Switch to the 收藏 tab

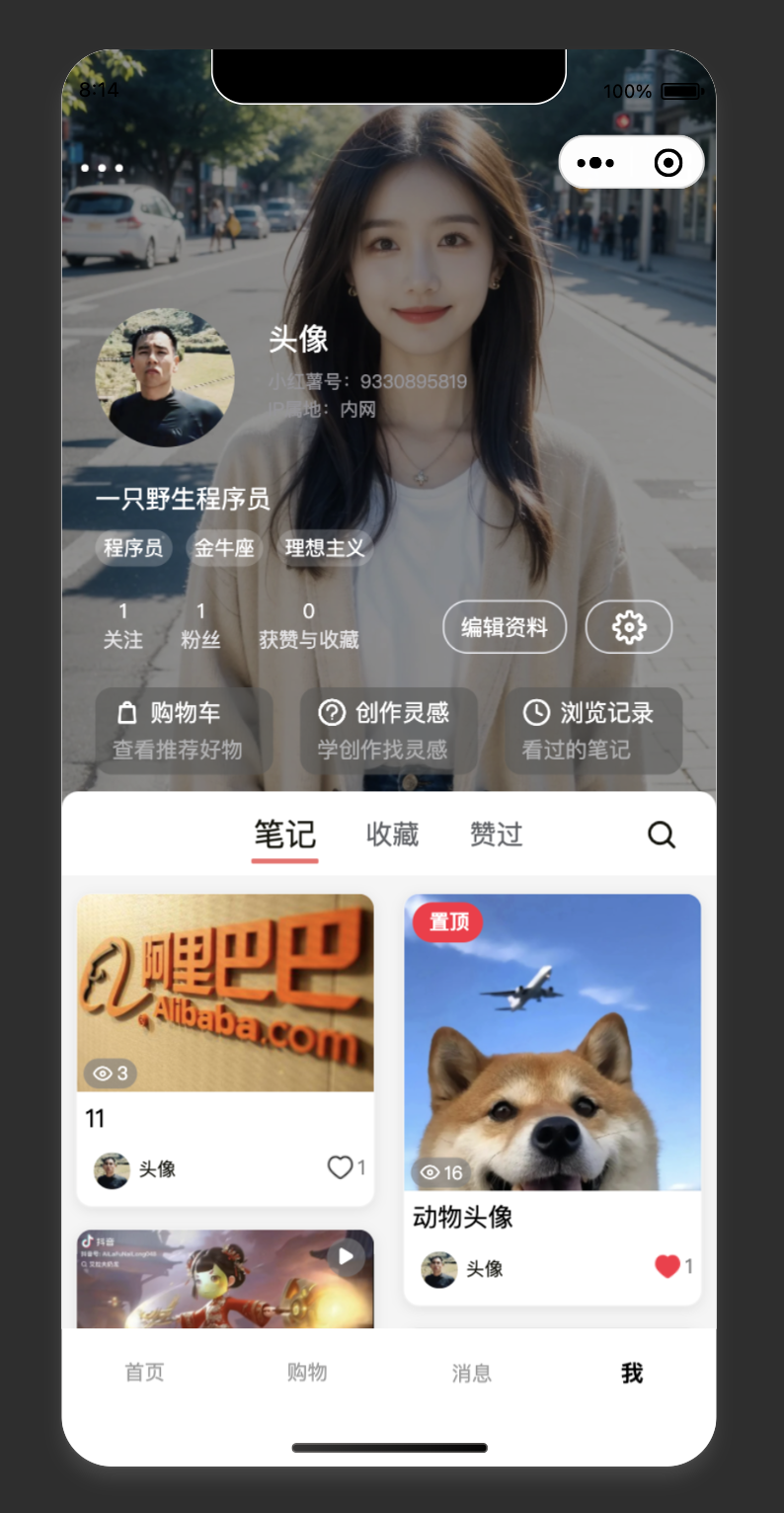tap(392, 836)
